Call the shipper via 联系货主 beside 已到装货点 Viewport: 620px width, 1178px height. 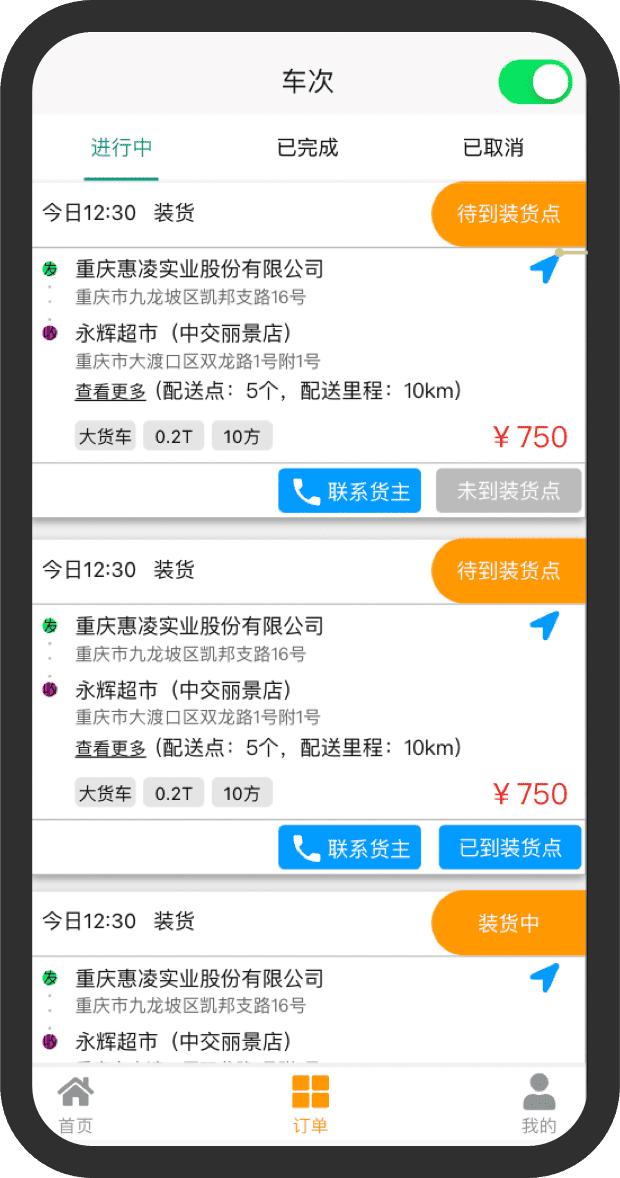click(x=350, y=848)
